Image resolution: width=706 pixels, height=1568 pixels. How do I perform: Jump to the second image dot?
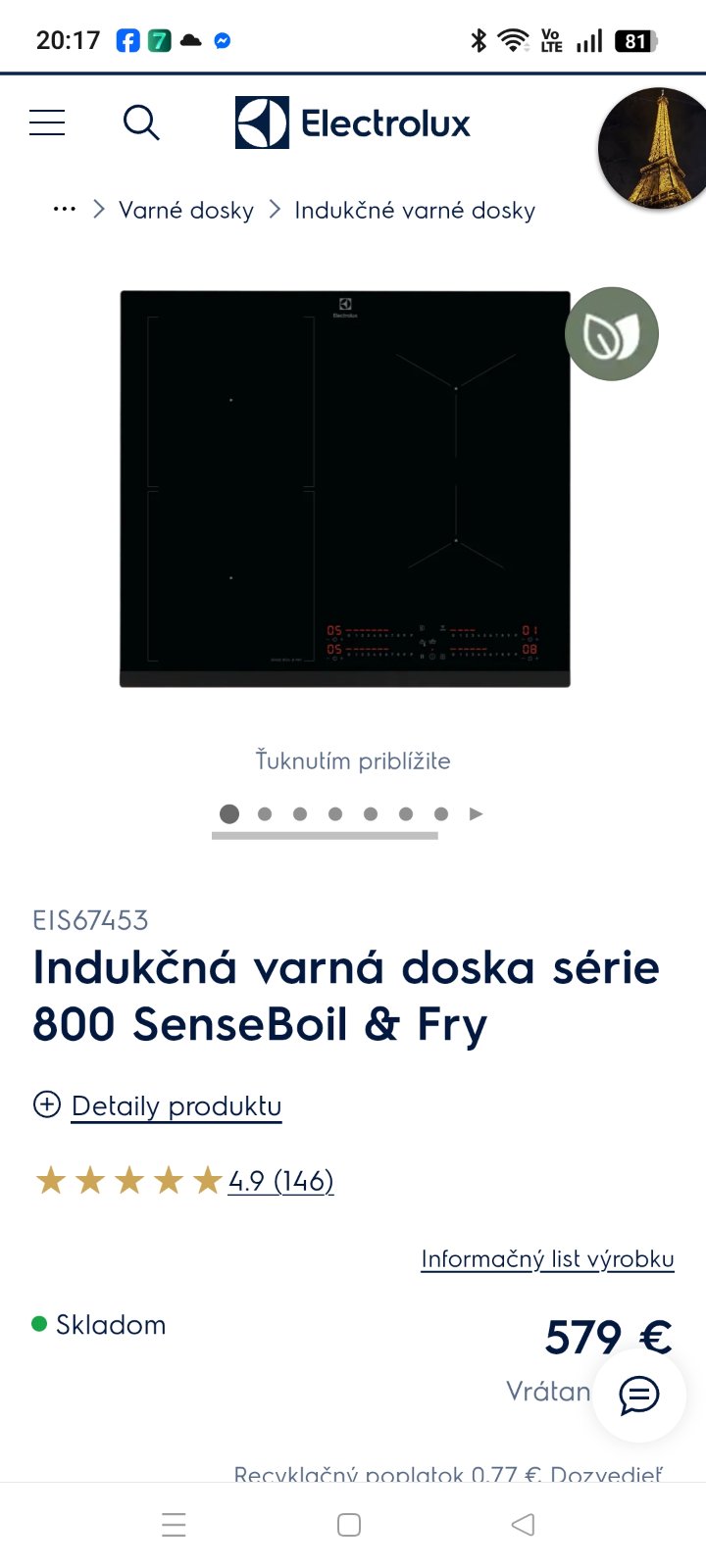(265, 813)
